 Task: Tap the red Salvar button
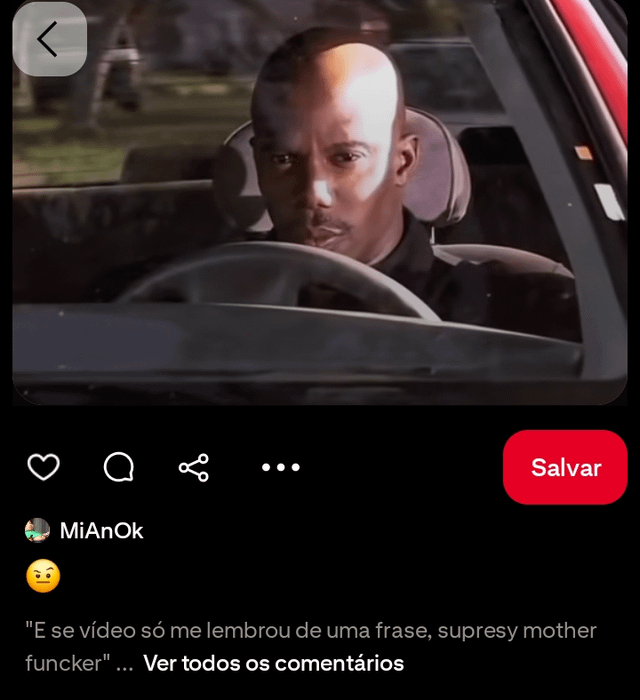[x=565, y=467]
